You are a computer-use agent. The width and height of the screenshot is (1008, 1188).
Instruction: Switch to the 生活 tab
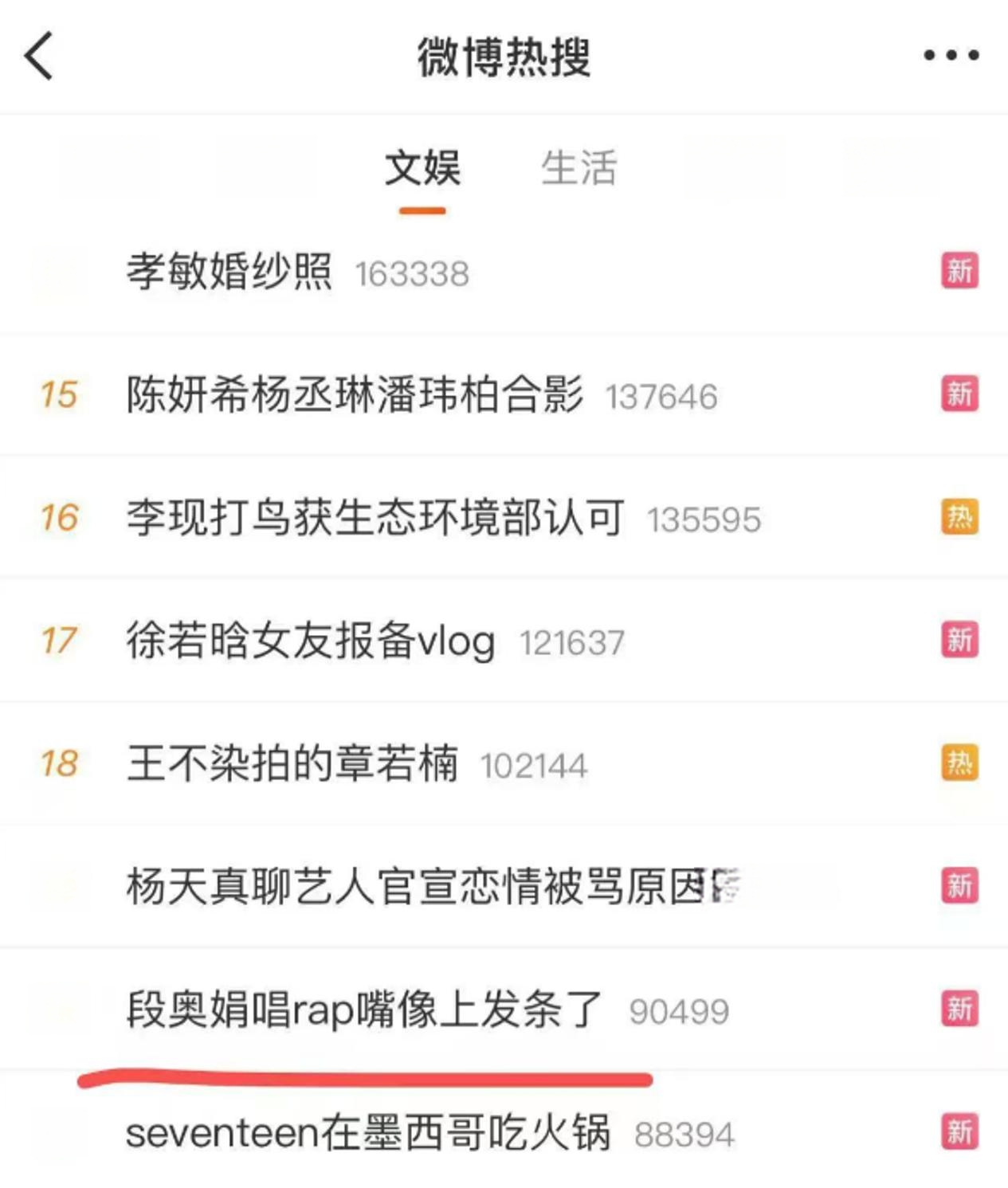point(579,169)
